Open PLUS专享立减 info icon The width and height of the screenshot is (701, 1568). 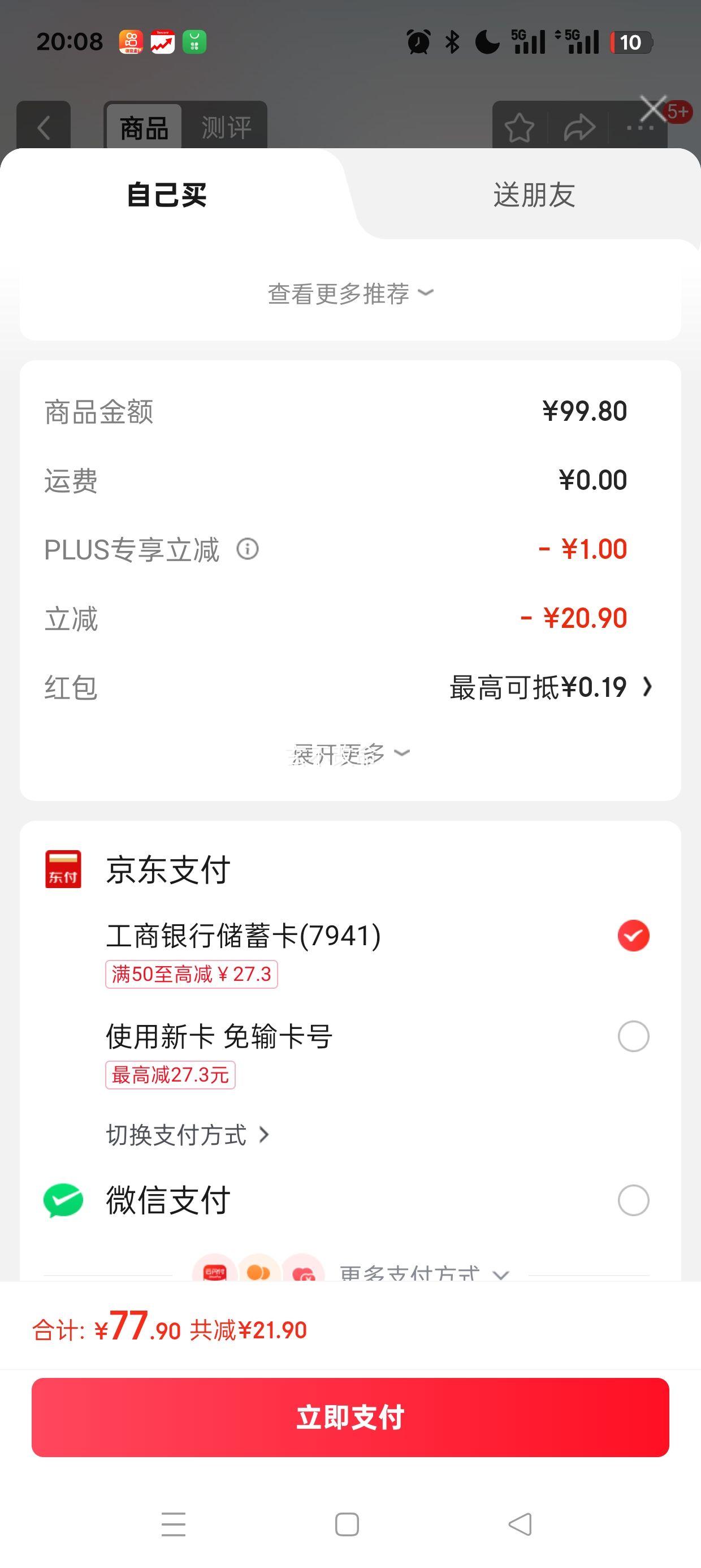[248, 549]
